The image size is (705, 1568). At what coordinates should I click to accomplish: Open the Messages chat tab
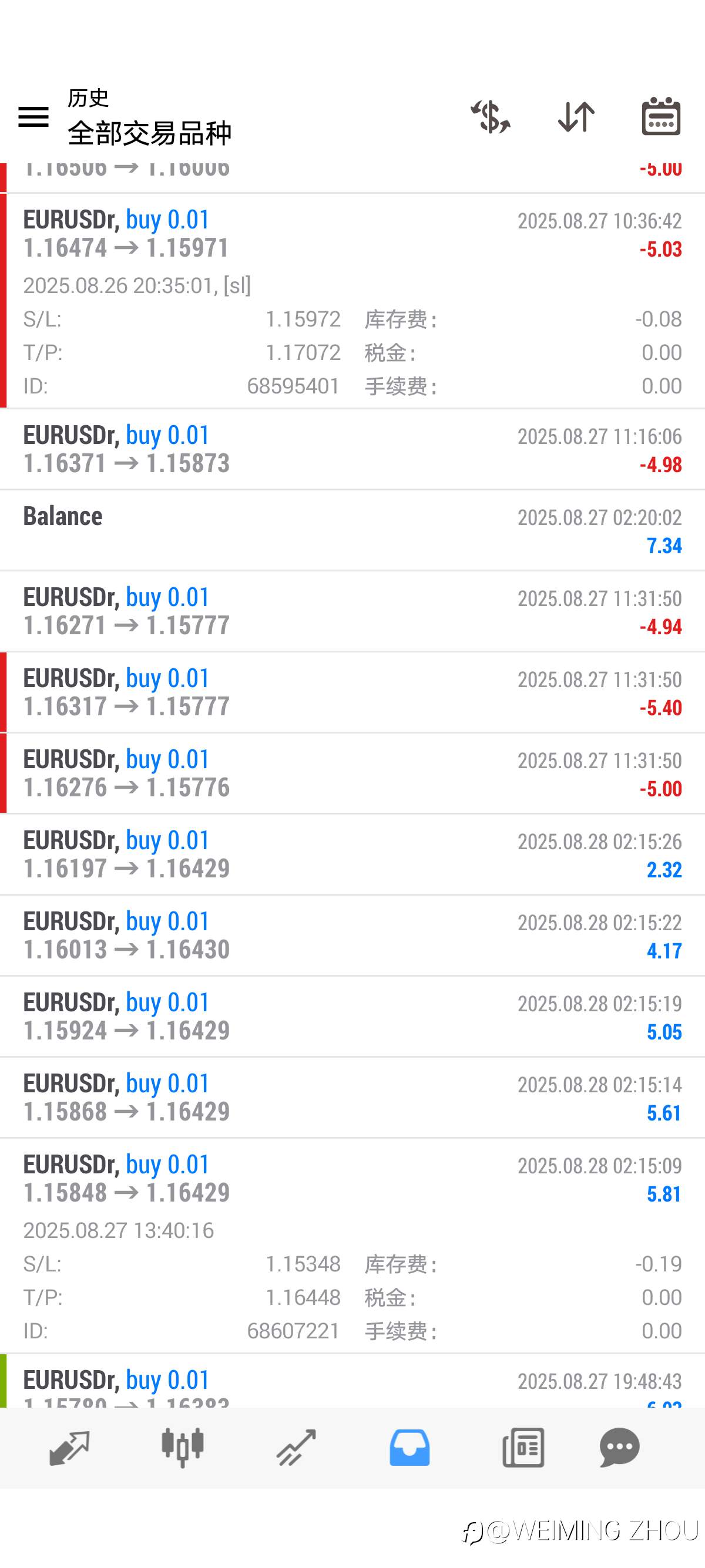coord(620,1448)
